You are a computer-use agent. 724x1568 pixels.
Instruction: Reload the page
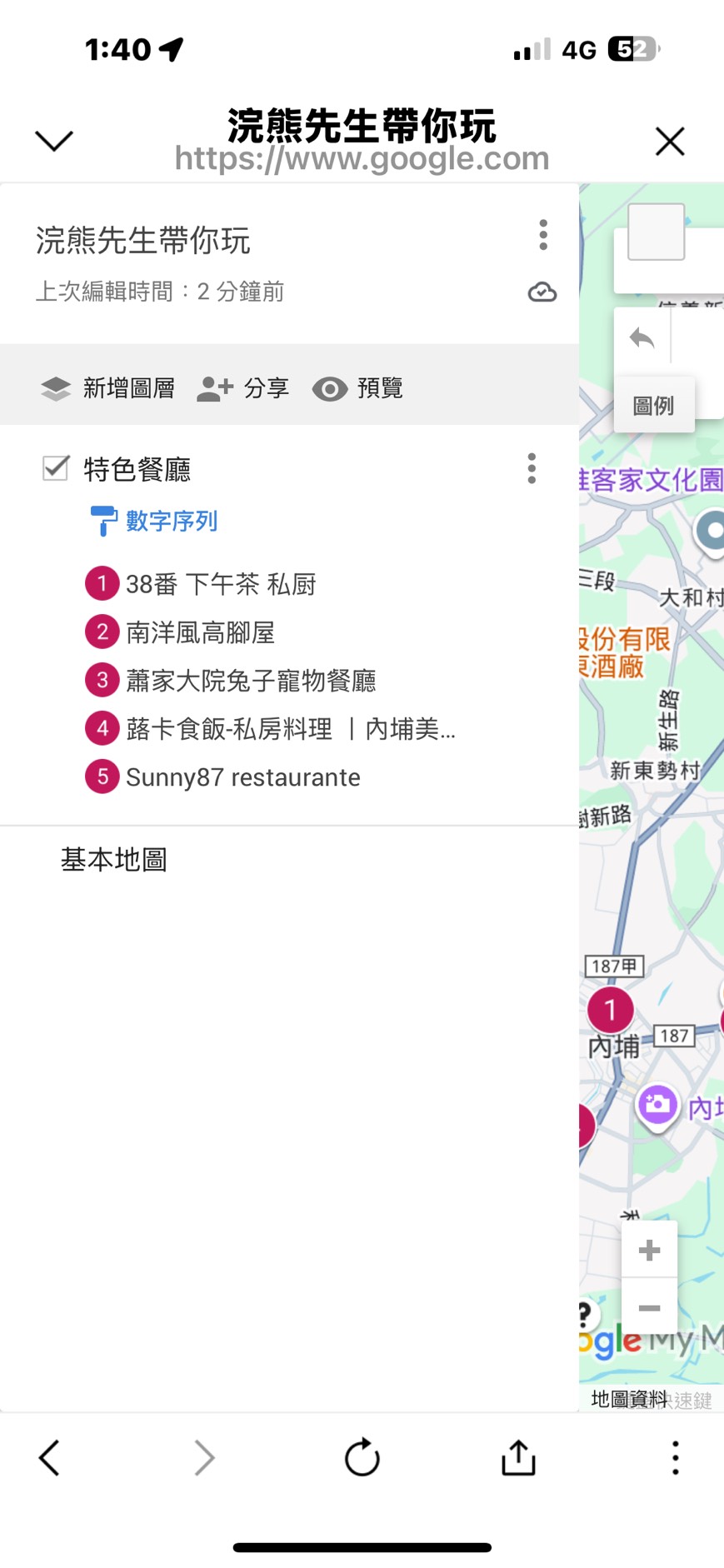(362, 1458)
